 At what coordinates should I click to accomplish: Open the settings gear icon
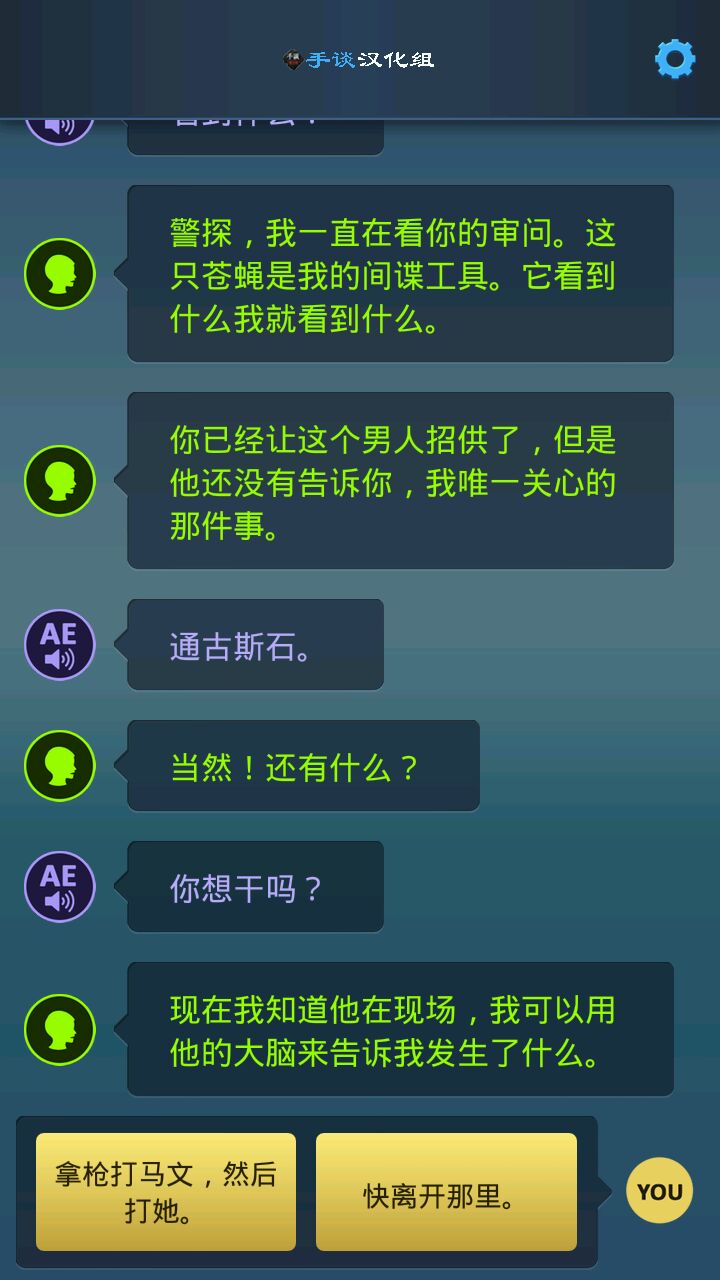675,60
